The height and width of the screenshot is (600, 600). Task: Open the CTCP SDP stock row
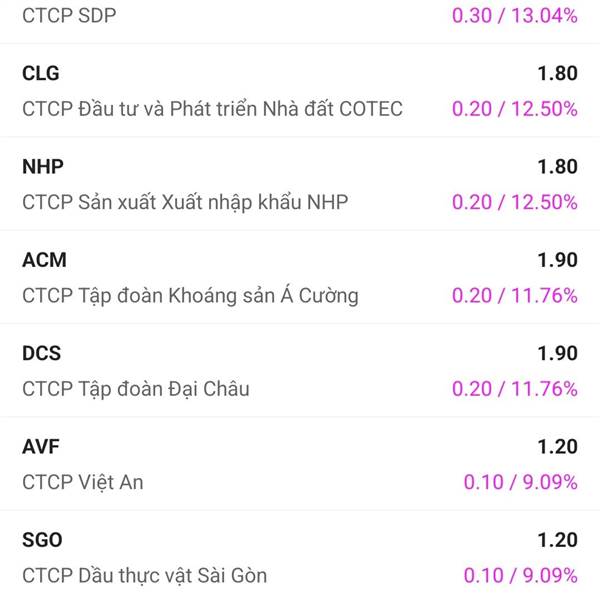300,16
